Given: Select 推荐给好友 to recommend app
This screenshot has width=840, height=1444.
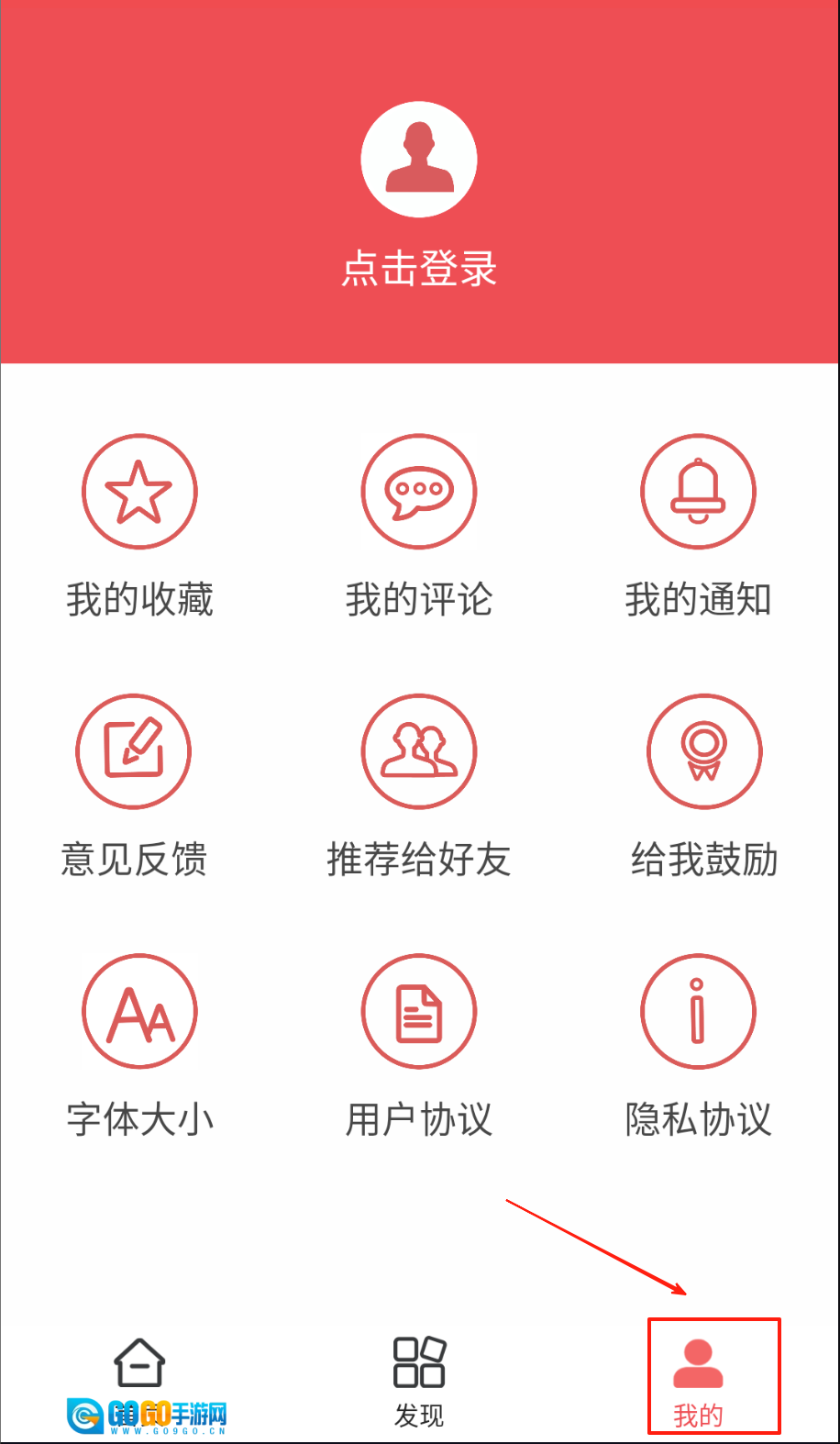Looking at the screenshot, I should coord(419,751).
